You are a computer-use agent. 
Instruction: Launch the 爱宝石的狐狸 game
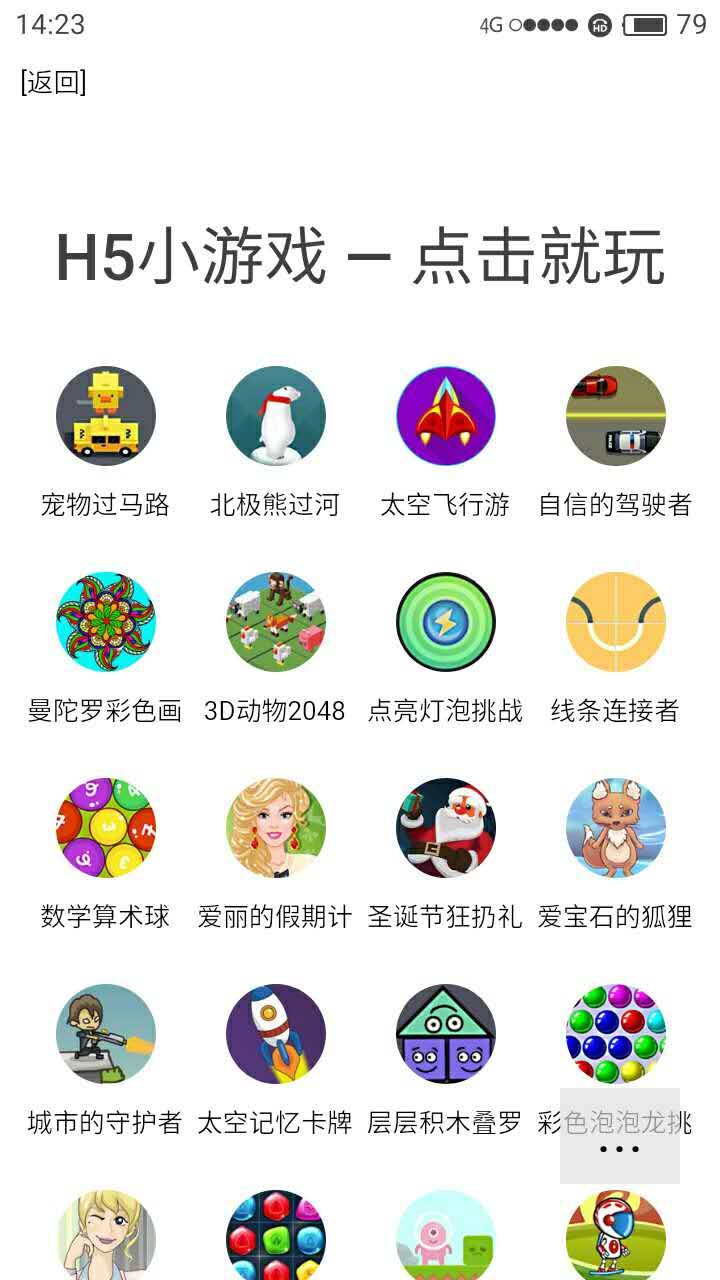click(616, 828)
